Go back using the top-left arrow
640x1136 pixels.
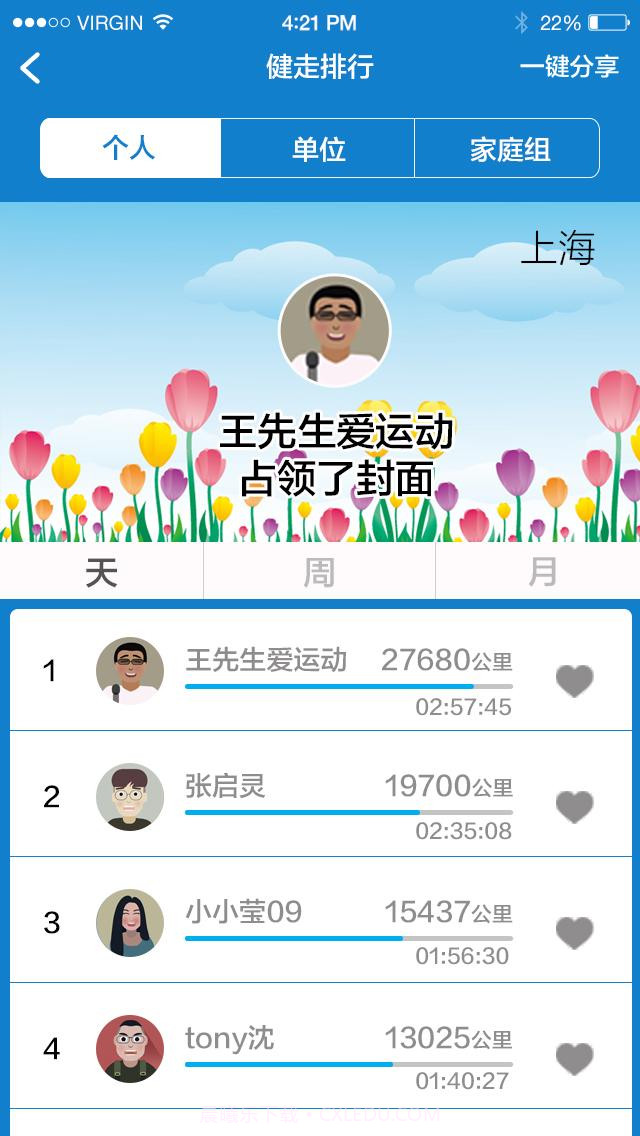coord(31,68)
